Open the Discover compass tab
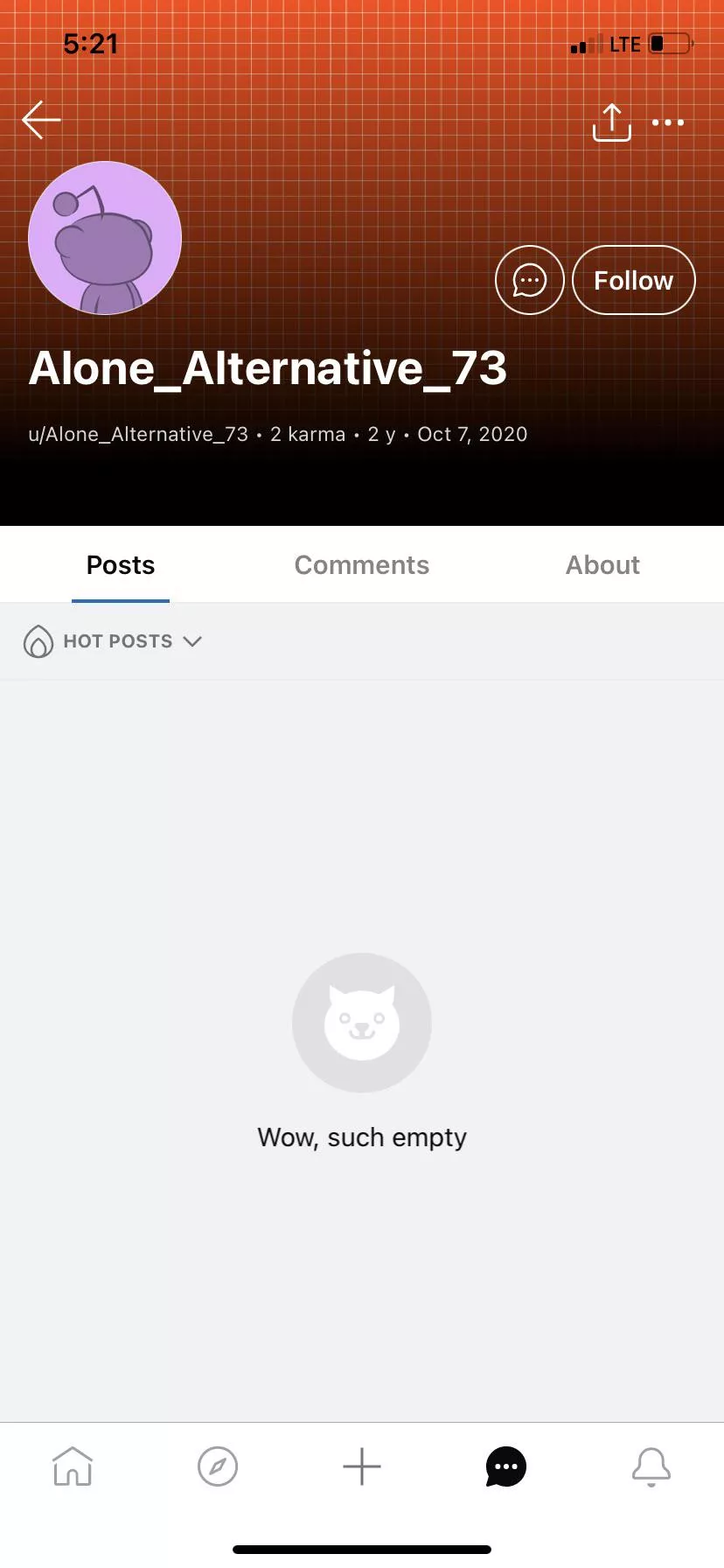The image size is (724, 1568). 218,1466
